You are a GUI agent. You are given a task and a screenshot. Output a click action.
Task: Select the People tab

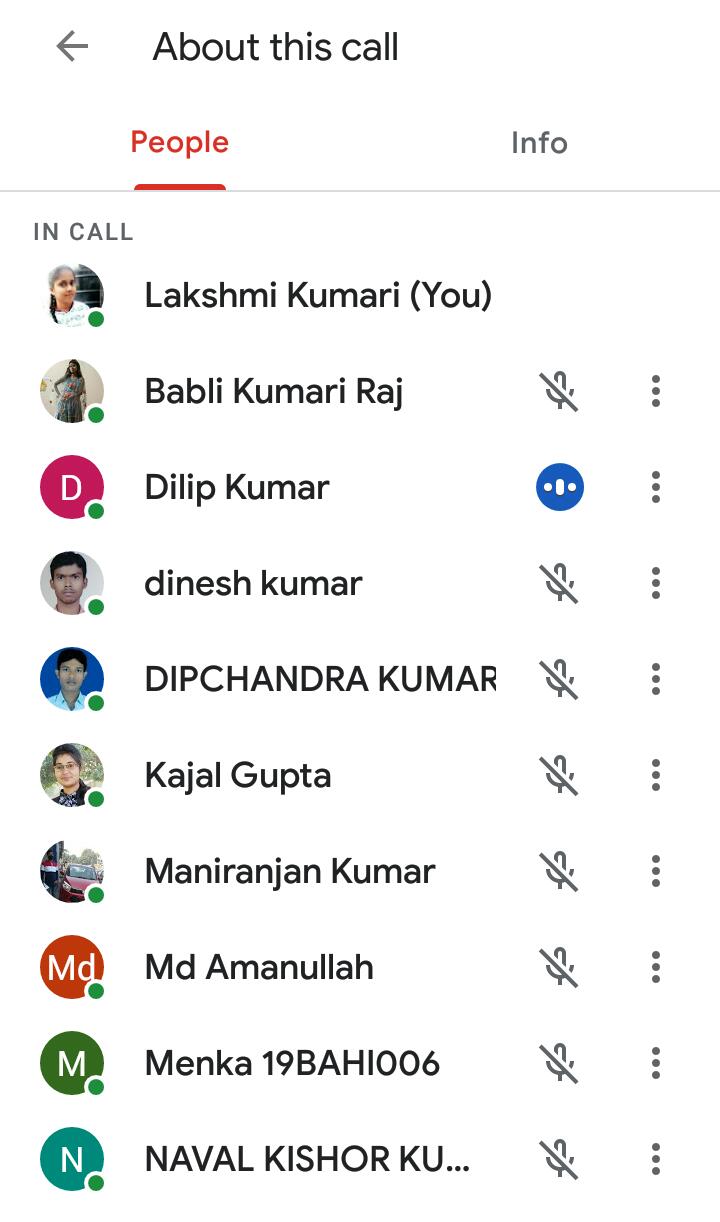pyautogui.click(x=180, y=143)
